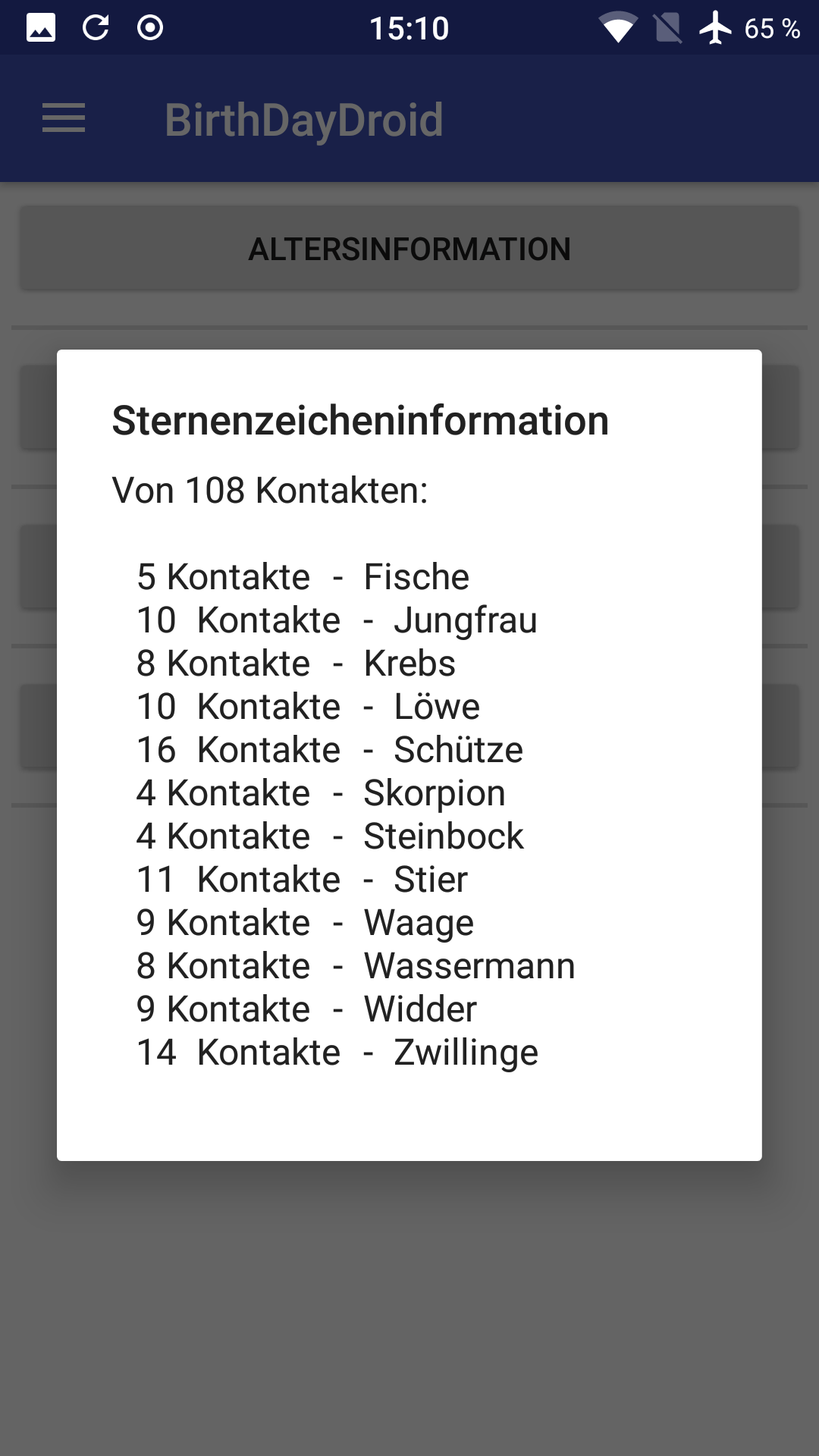Tap the Altersinformation button
The width and height of the screenshot is (819, 1456).
click(x=409, y=249)
